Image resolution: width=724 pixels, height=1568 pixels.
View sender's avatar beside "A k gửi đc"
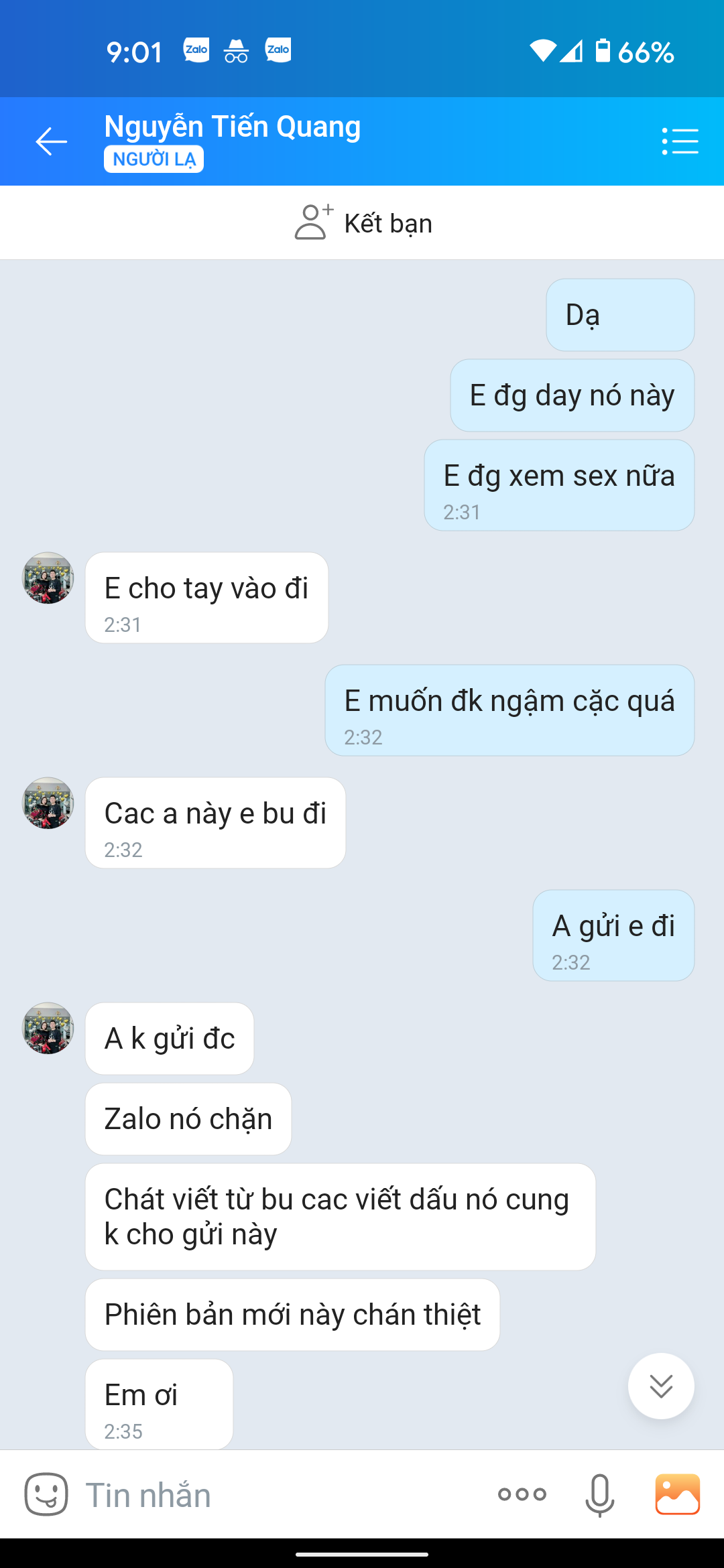pos(48,1028)
